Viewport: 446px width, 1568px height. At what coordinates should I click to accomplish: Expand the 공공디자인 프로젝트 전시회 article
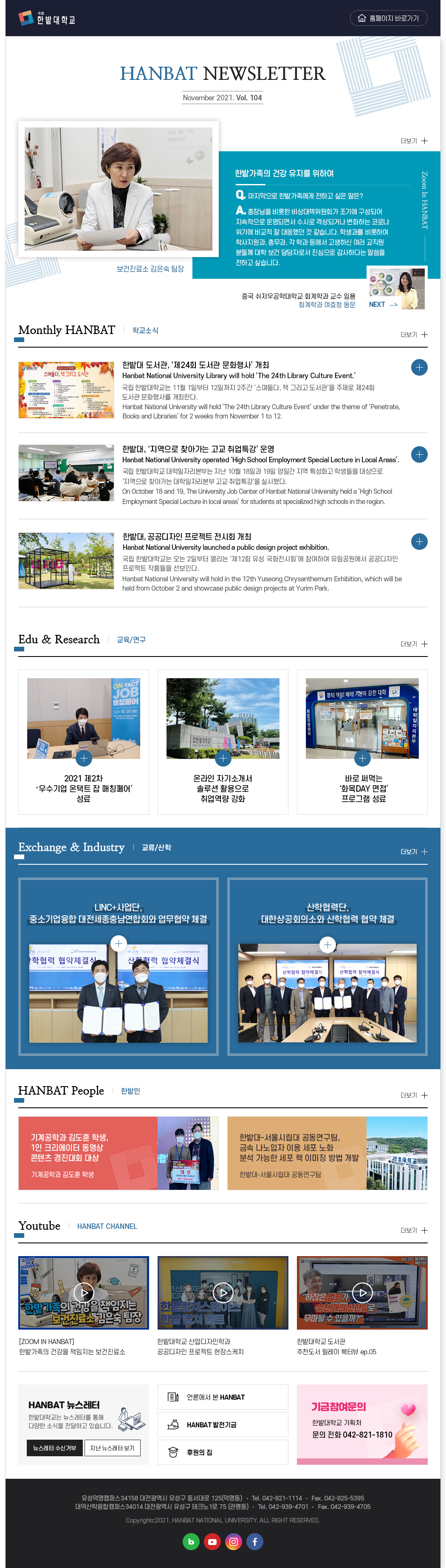(419, 541)
